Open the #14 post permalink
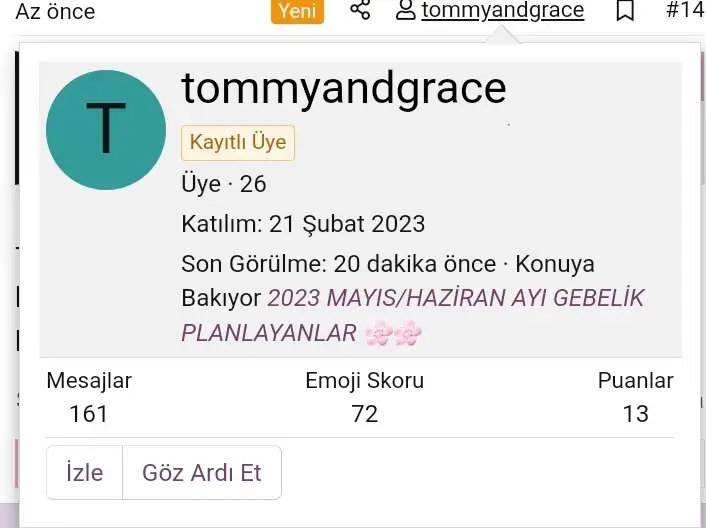Screen dimensions: 706x528 tap(685, 11)
